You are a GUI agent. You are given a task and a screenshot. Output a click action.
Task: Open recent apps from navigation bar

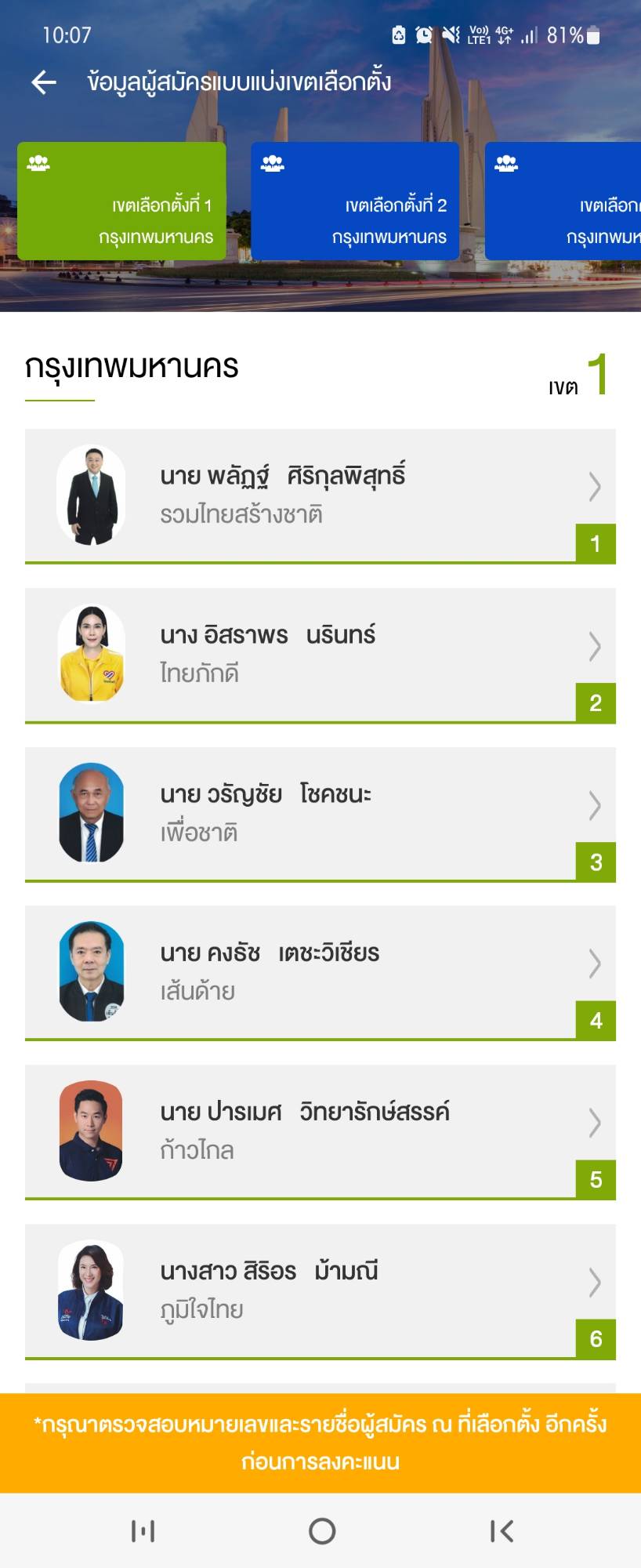[143, 1530]
